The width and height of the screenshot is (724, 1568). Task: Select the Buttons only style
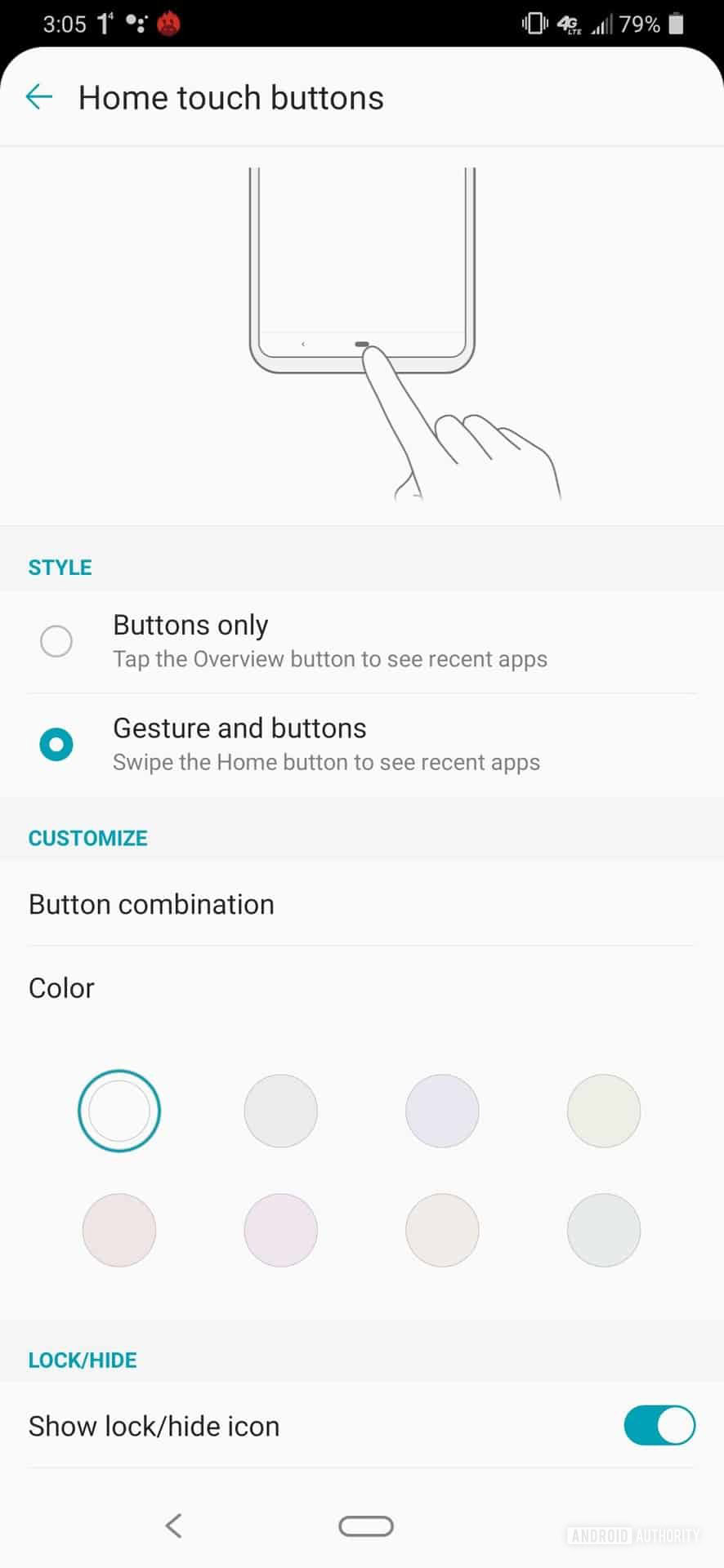56,641
